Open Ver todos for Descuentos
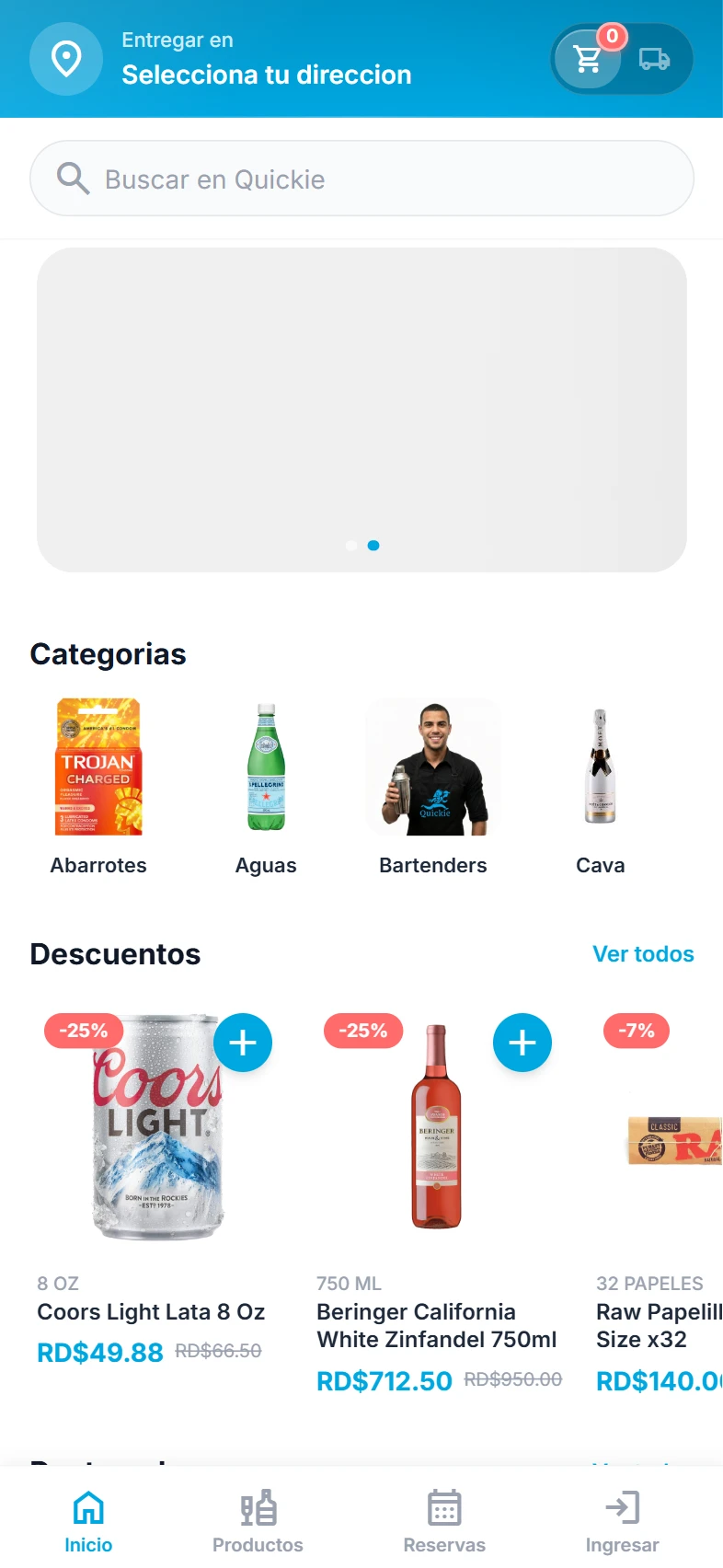 click(x=643, y=954)
